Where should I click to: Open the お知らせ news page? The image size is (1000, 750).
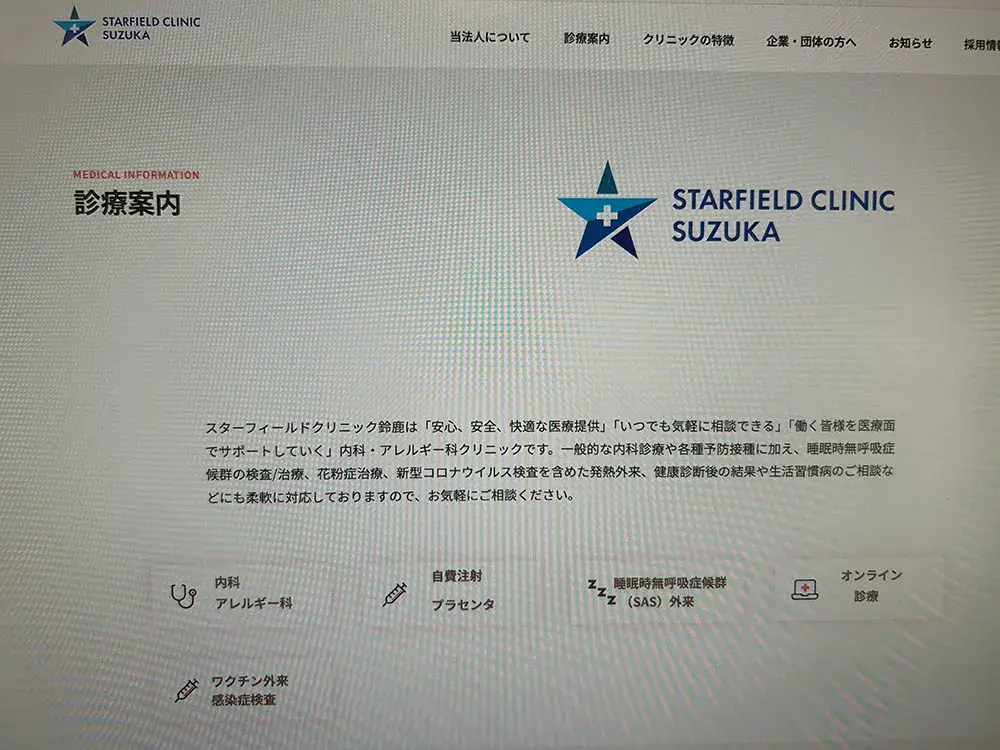coord(910,43)
